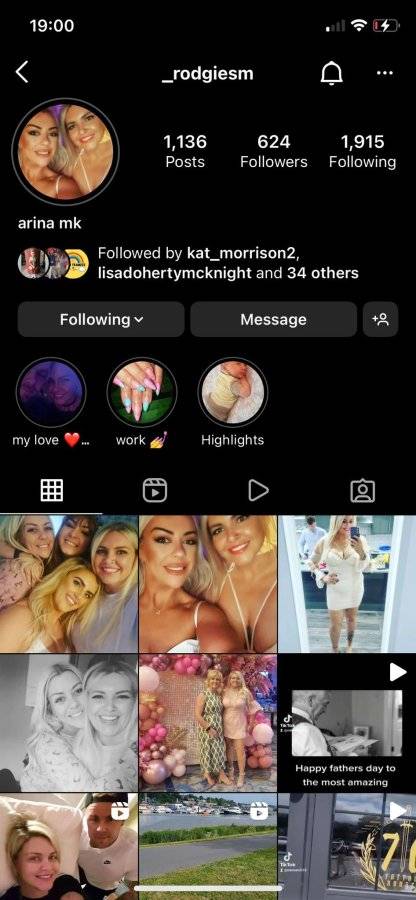Screen dimensions: 416x900
Task: Open the Happy fathers day video post
Action: tap(347, 723)
